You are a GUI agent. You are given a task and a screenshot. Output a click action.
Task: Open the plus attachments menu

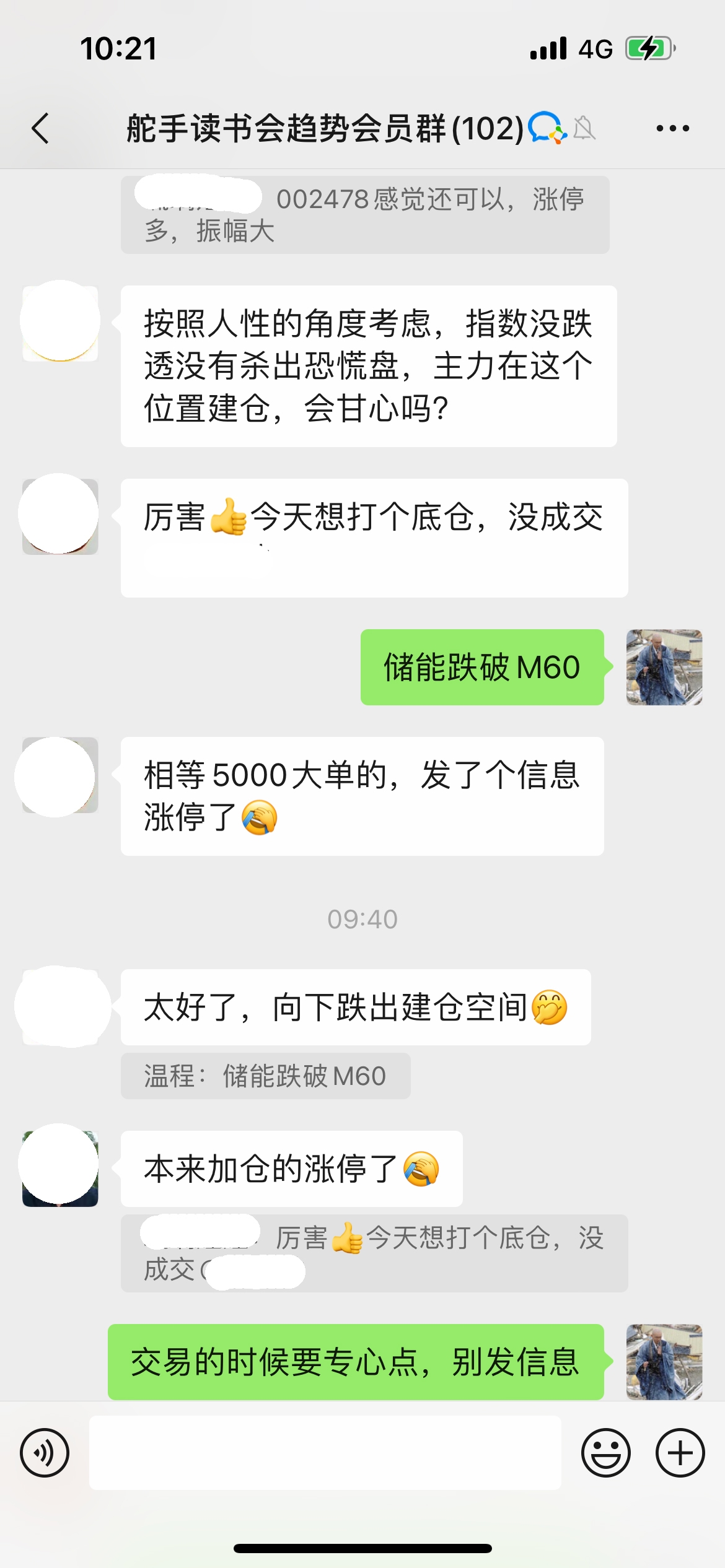tap(680, 1453)
